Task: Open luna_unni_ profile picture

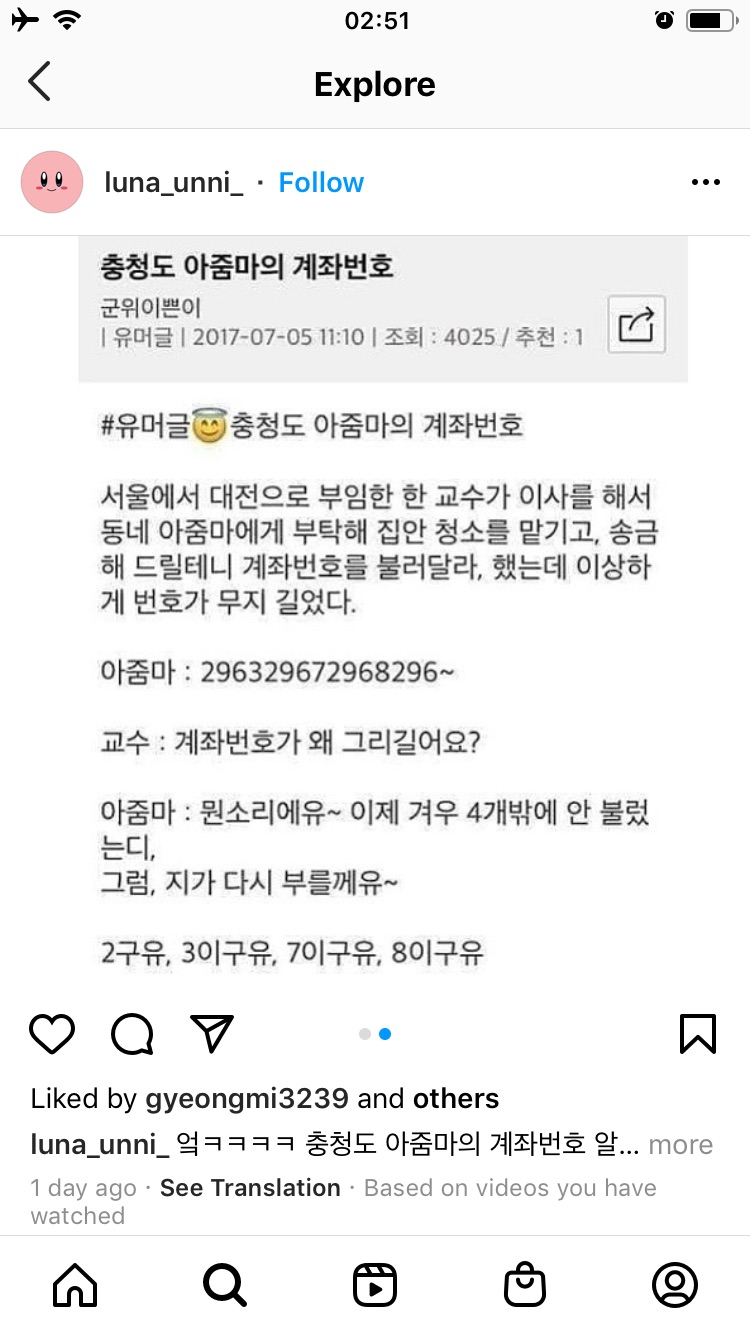Action: [x=52, y=182]
